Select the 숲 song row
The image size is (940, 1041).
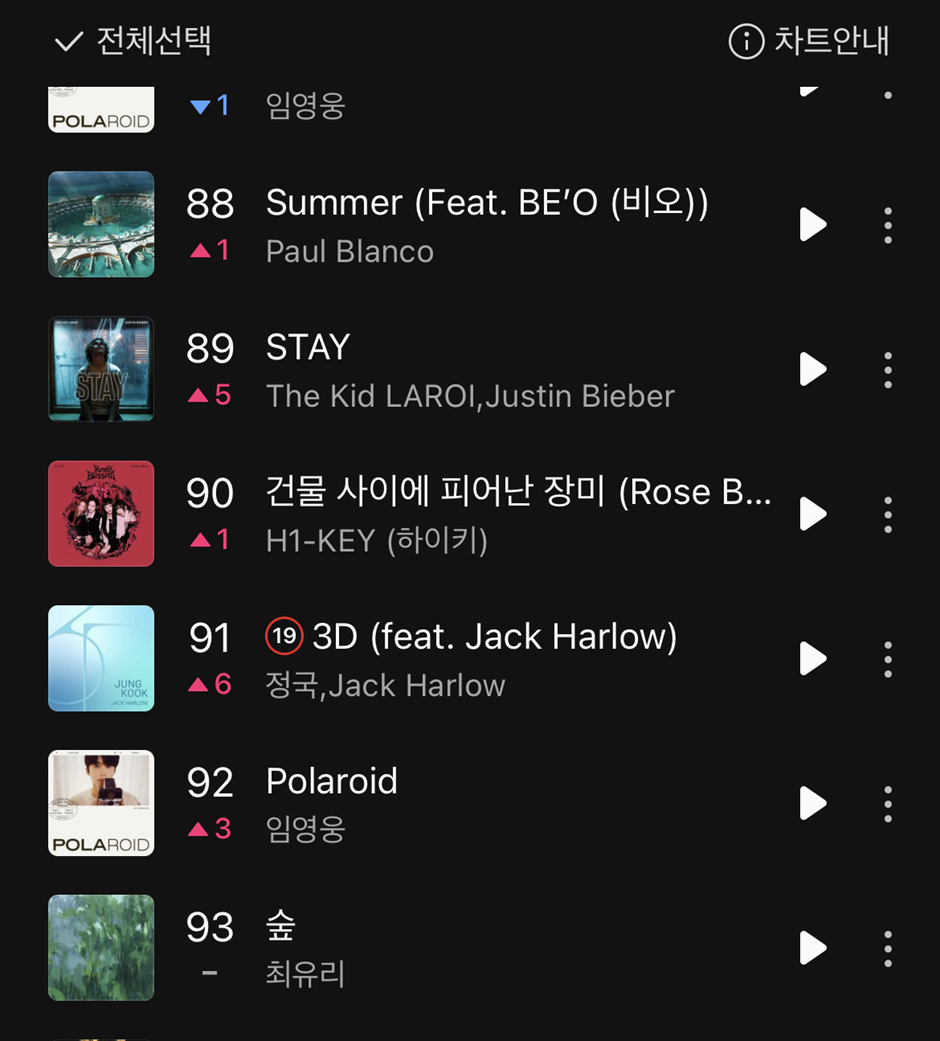coord(500,948)
